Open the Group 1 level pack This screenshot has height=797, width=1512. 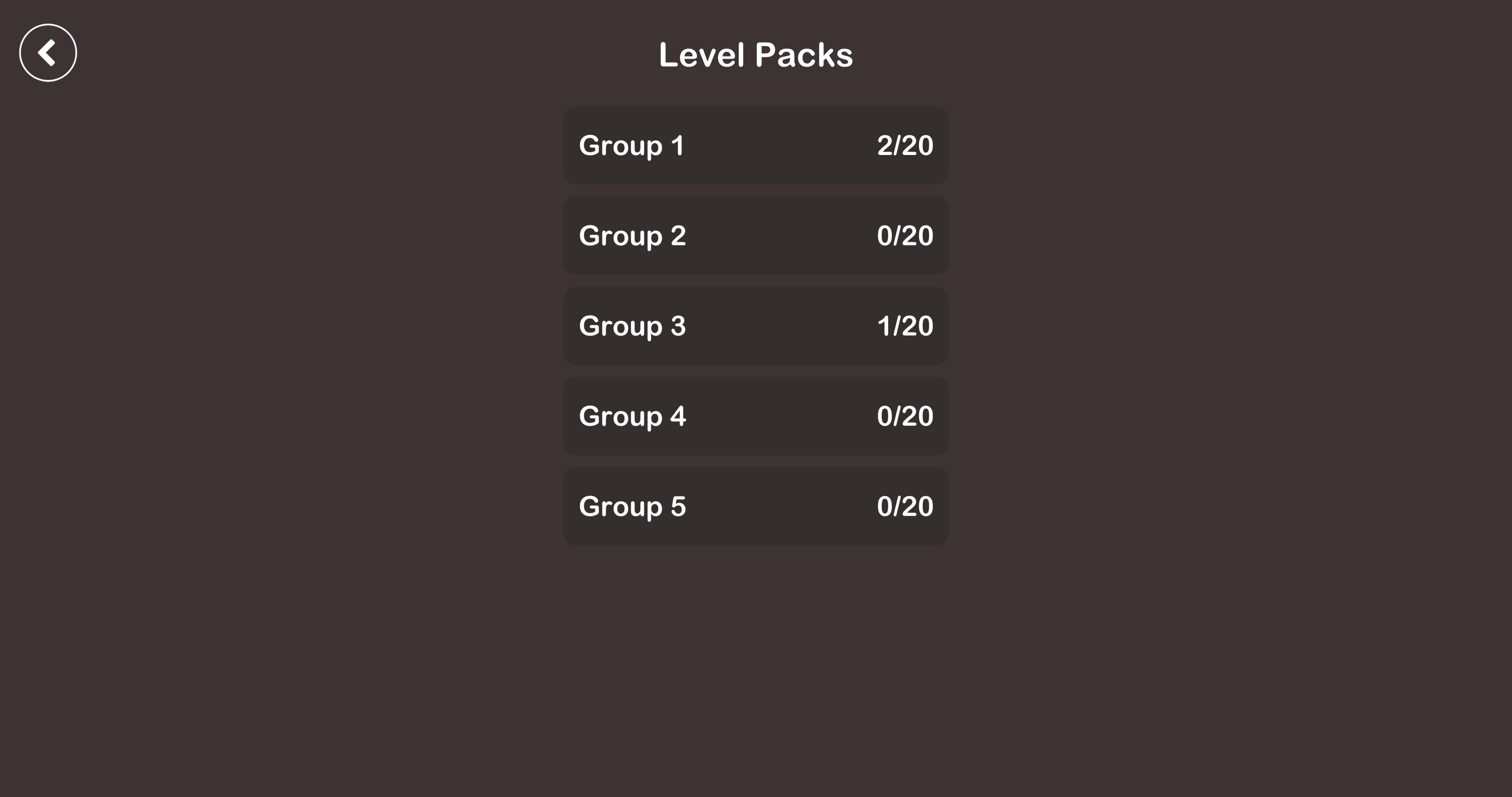pyautogui.click(x=755, y=145)
